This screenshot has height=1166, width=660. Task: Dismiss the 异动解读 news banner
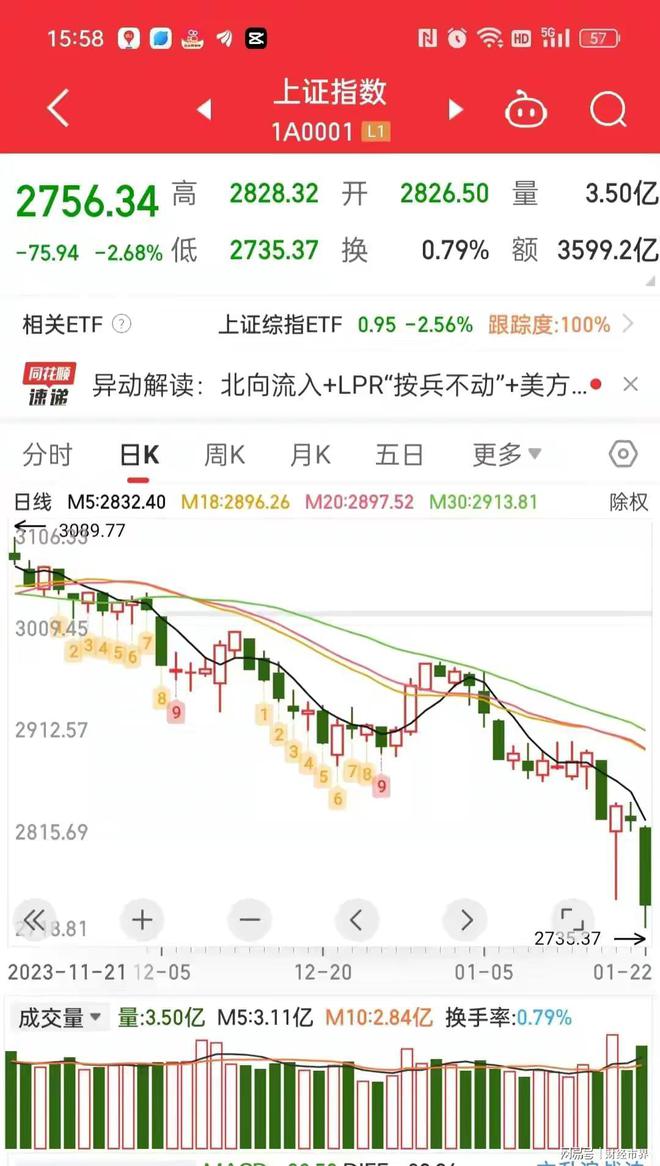[x=630, y=384]
